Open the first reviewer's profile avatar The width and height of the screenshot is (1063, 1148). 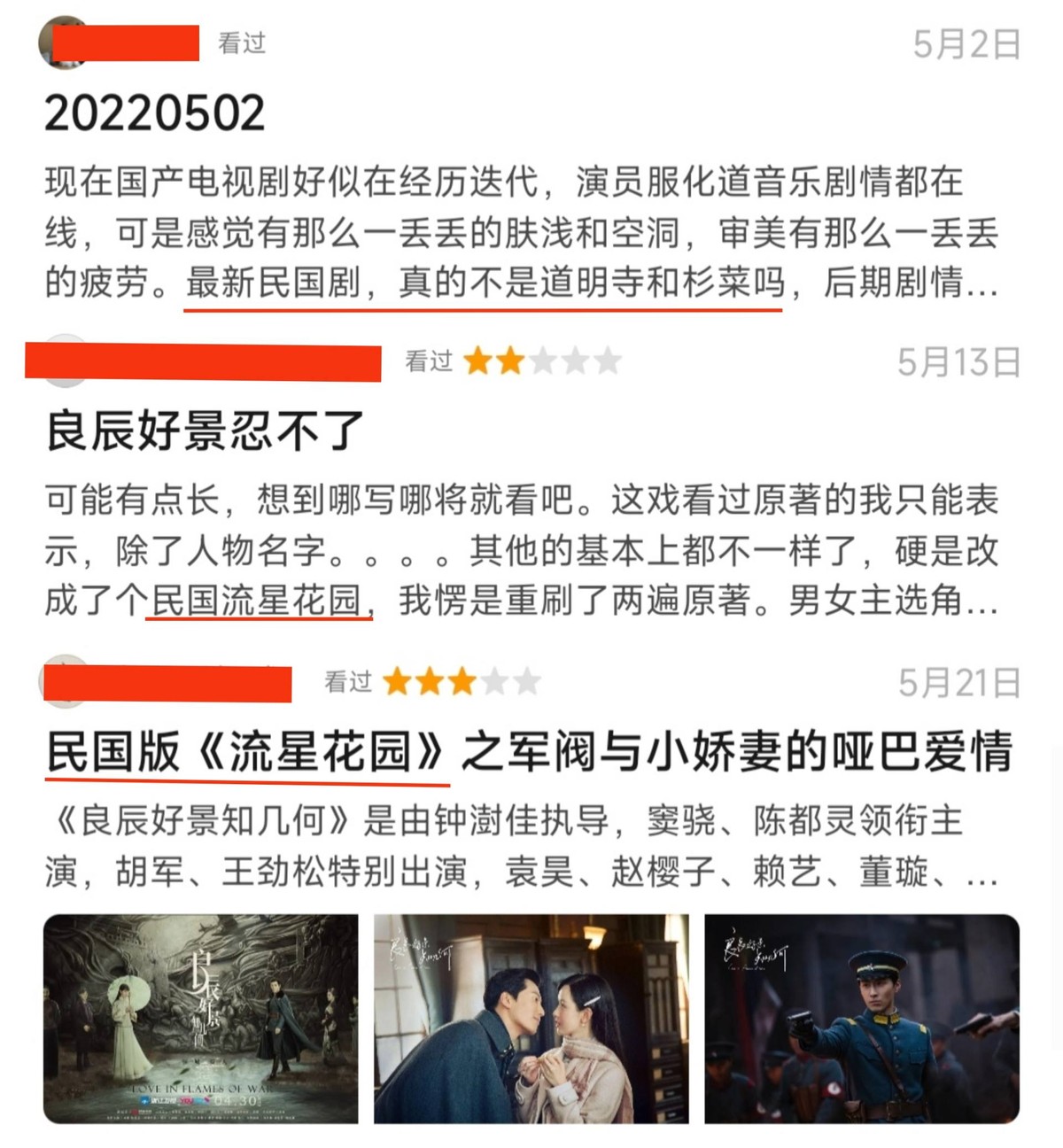62,43
